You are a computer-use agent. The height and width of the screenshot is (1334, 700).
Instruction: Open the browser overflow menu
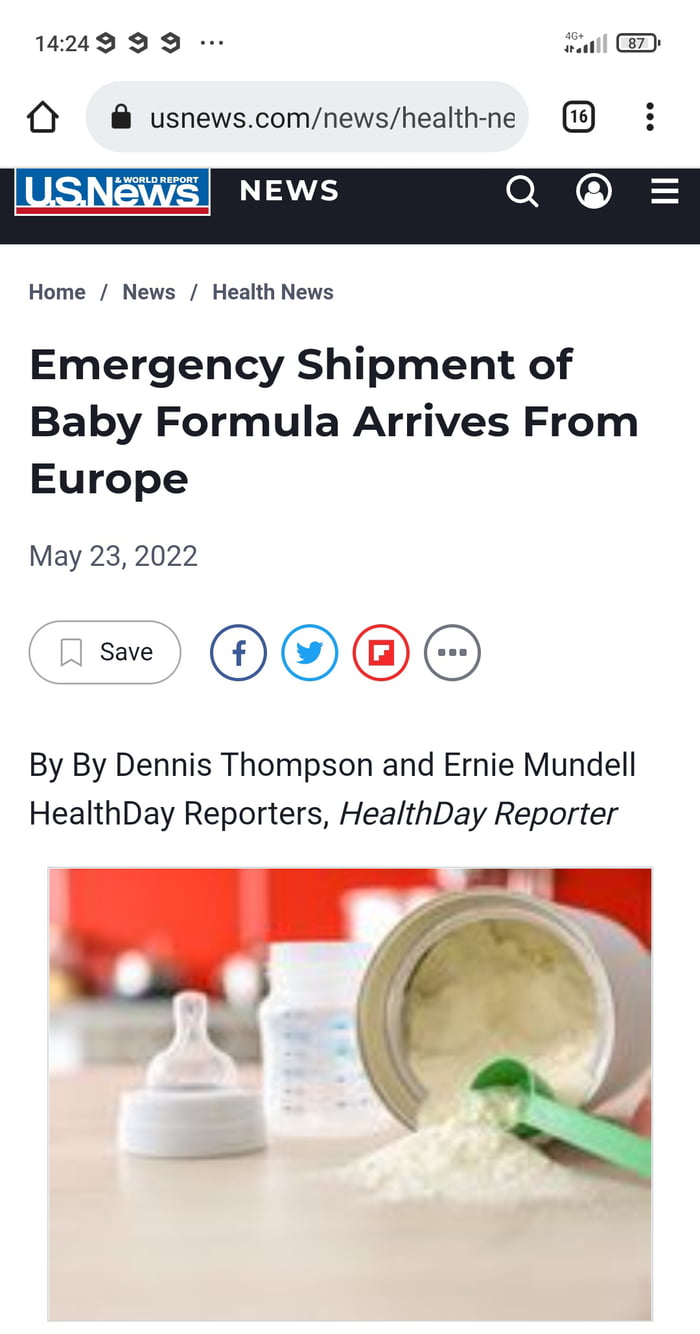[650, 118]
